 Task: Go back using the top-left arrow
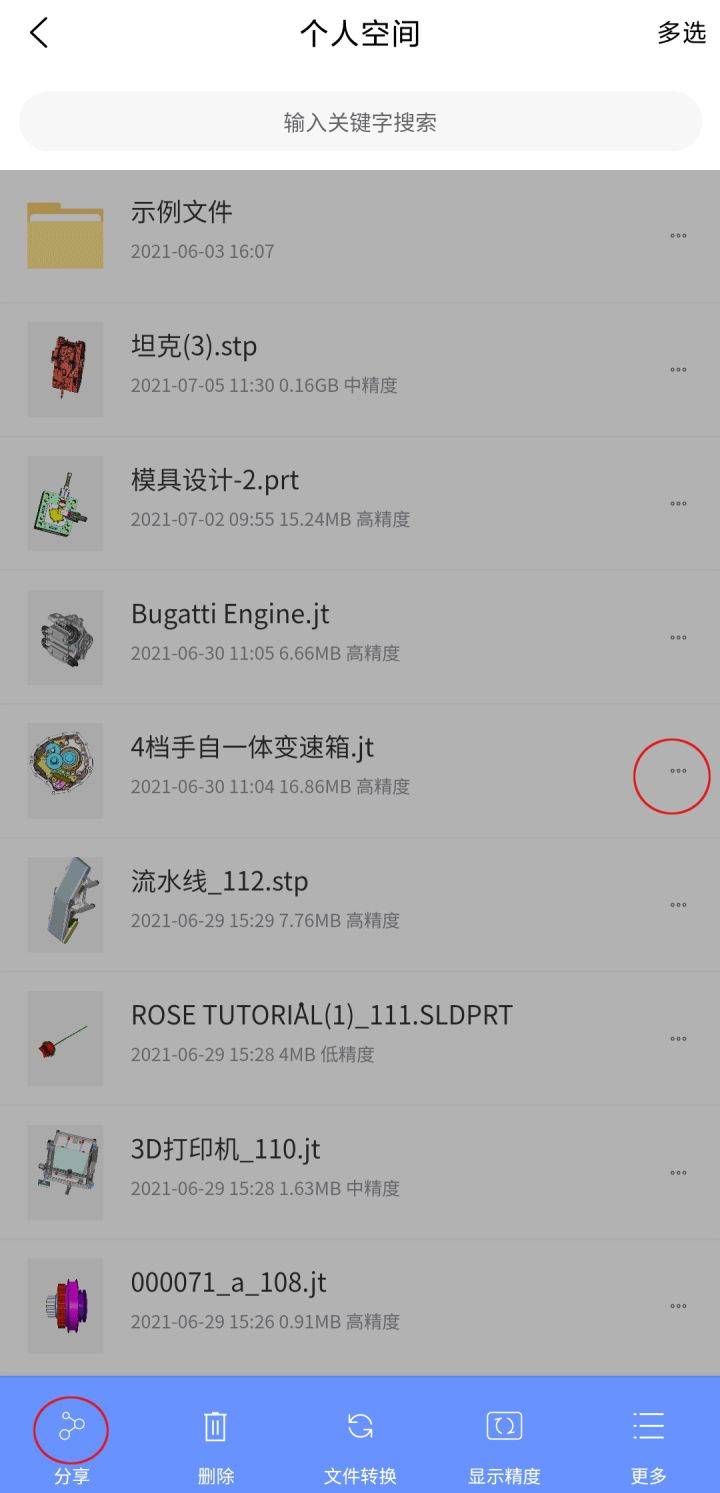(39, 33)
